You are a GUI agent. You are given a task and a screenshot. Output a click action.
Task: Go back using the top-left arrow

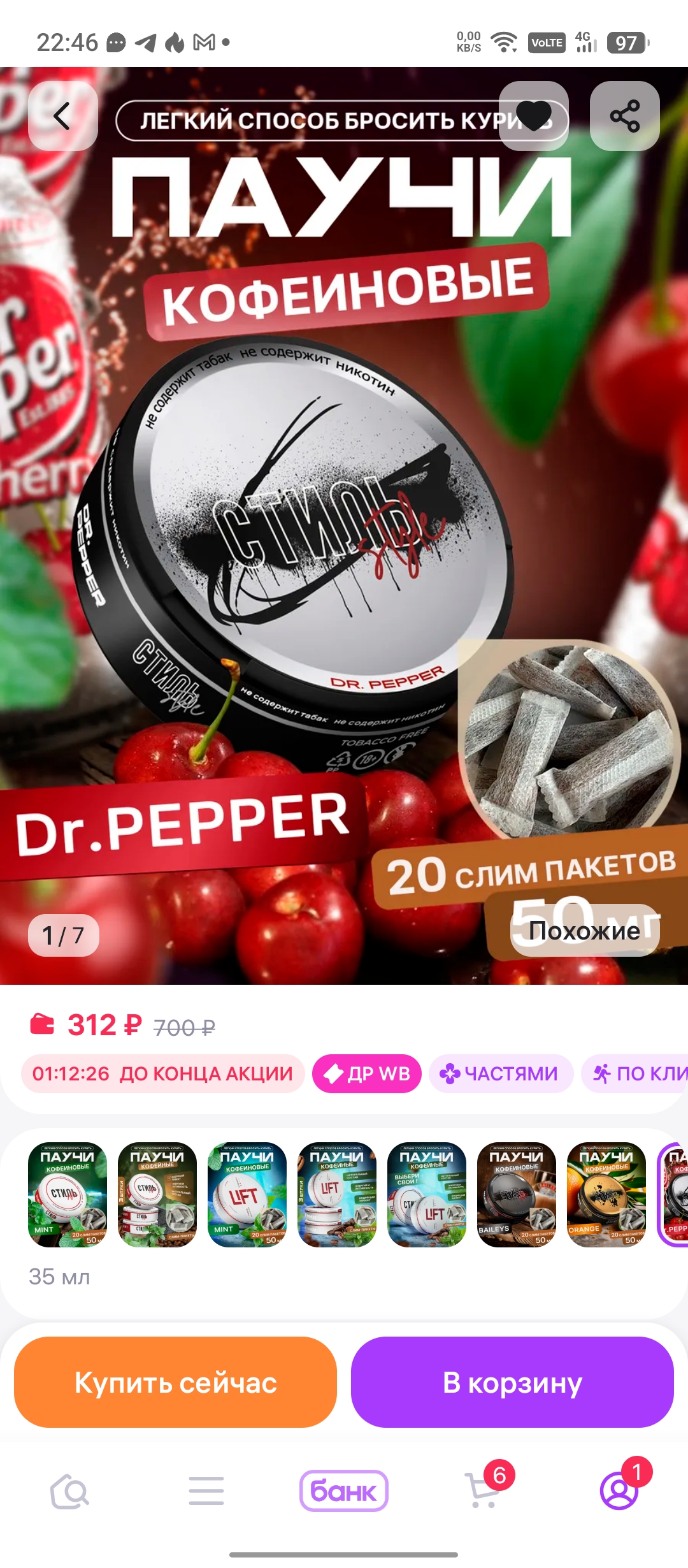[x=62, y=116]
